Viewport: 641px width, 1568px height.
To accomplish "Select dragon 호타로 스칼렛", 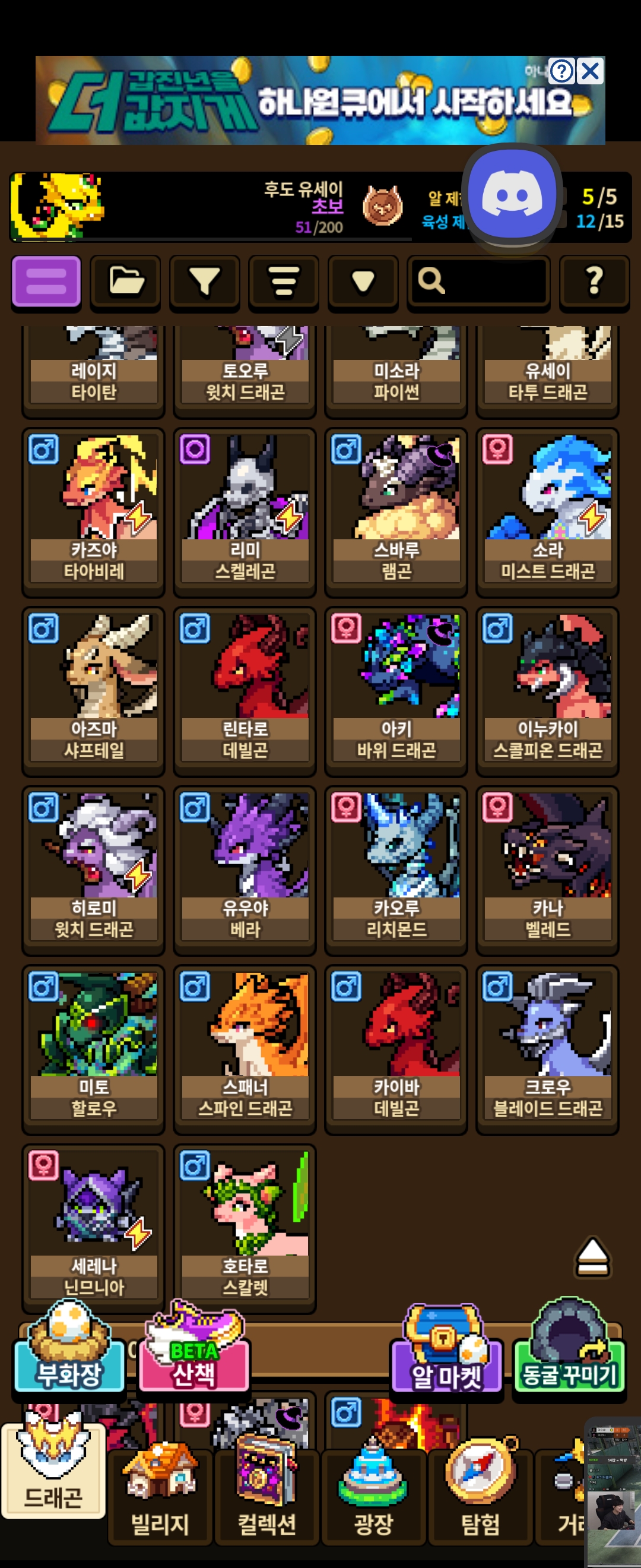I will click(x=245, y=1228).
